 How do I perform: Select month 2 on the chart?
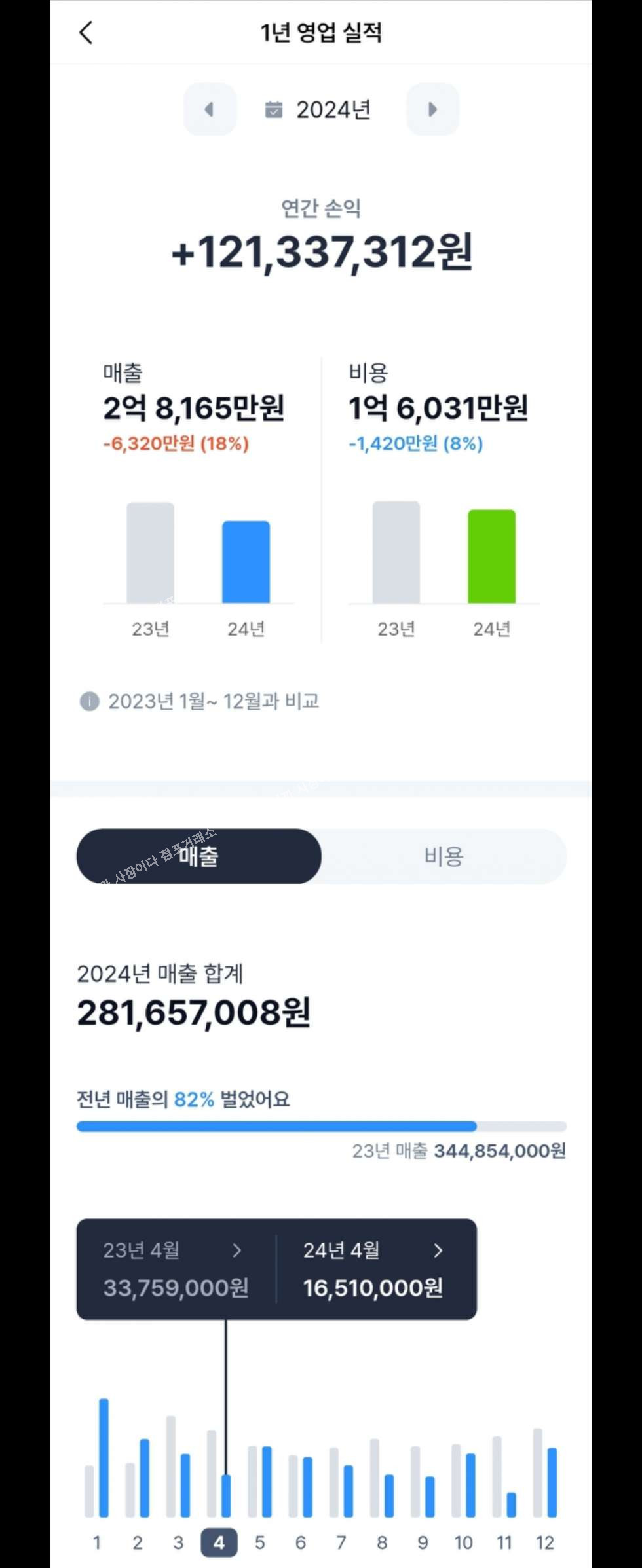[x=138, y=1542]
